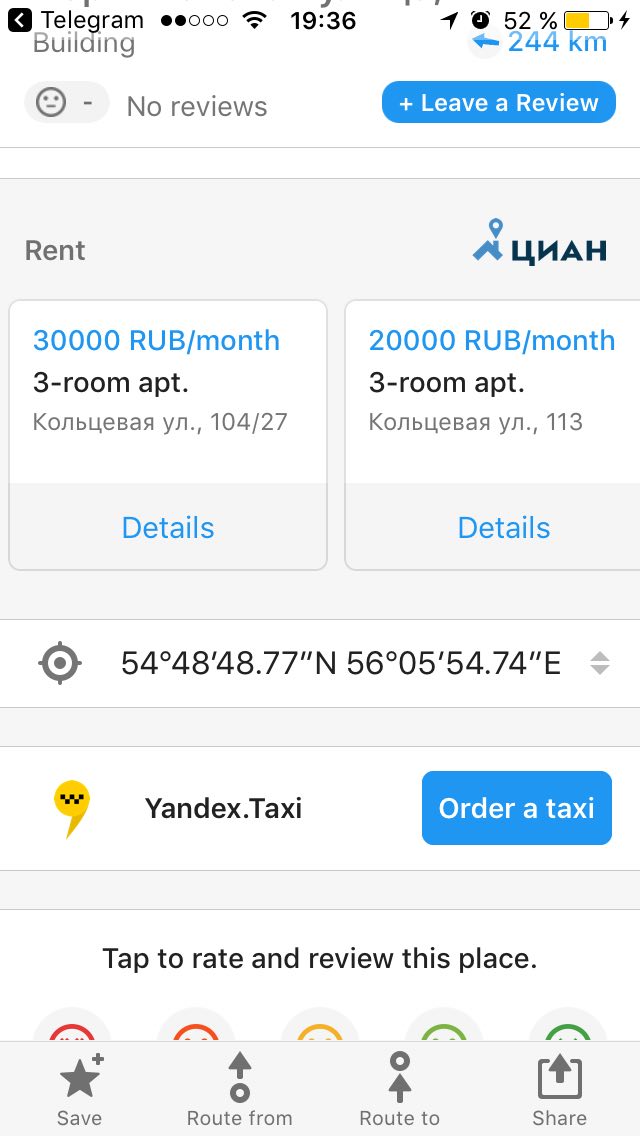Image resolution: width=640 pixels, height=1136 pixels.
Task: Tap the Leave a Review button
Action: pos(499,103)
